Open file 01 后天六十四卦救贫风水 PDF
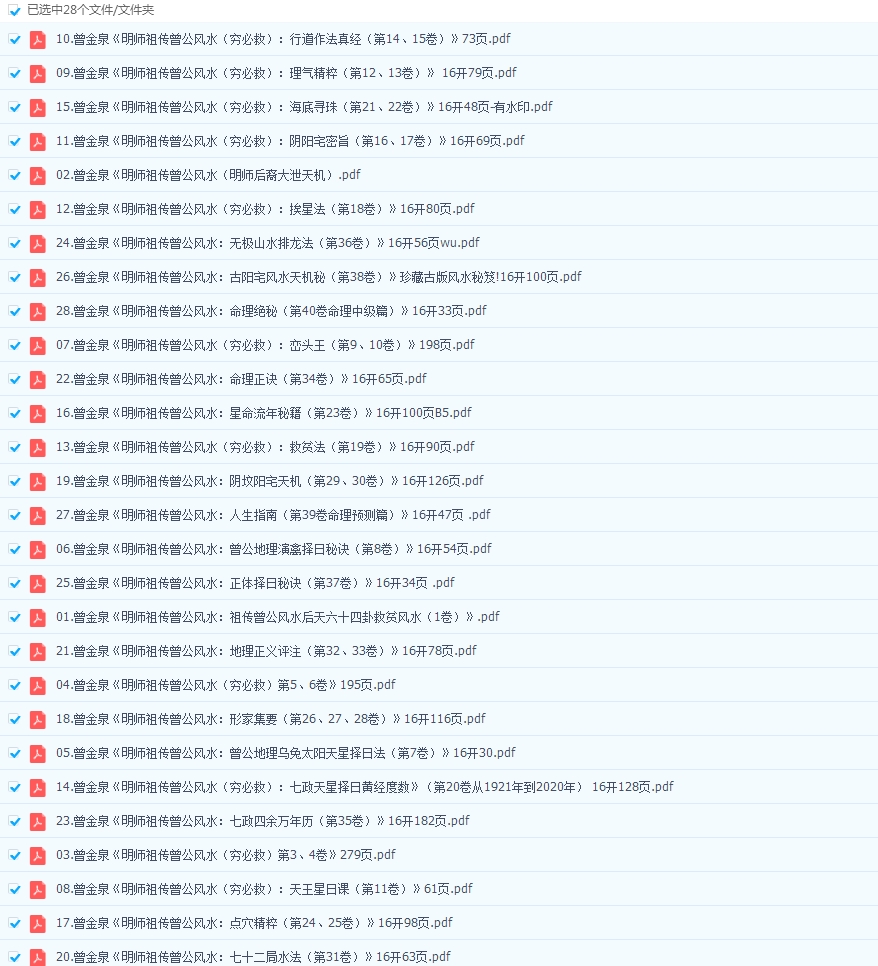878x966 pixels. pyautogui.click(x=278, y=617)
